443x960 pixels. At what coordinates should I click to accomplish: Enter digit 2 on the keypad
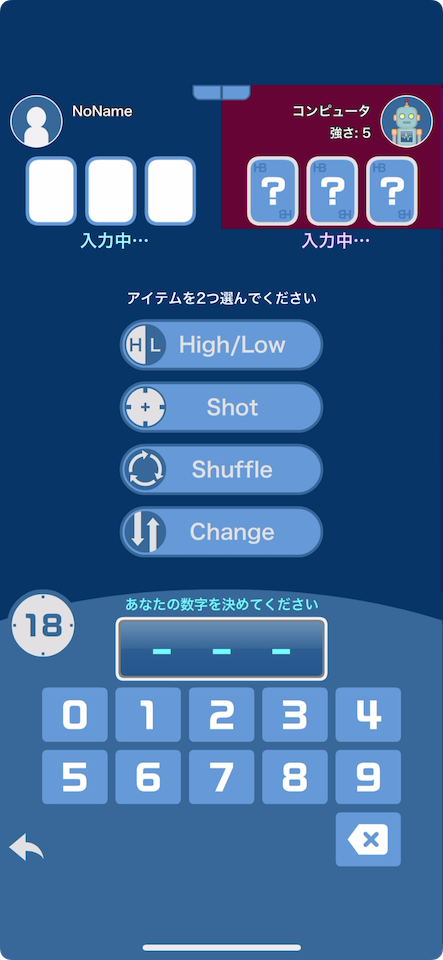pos(222,714)
